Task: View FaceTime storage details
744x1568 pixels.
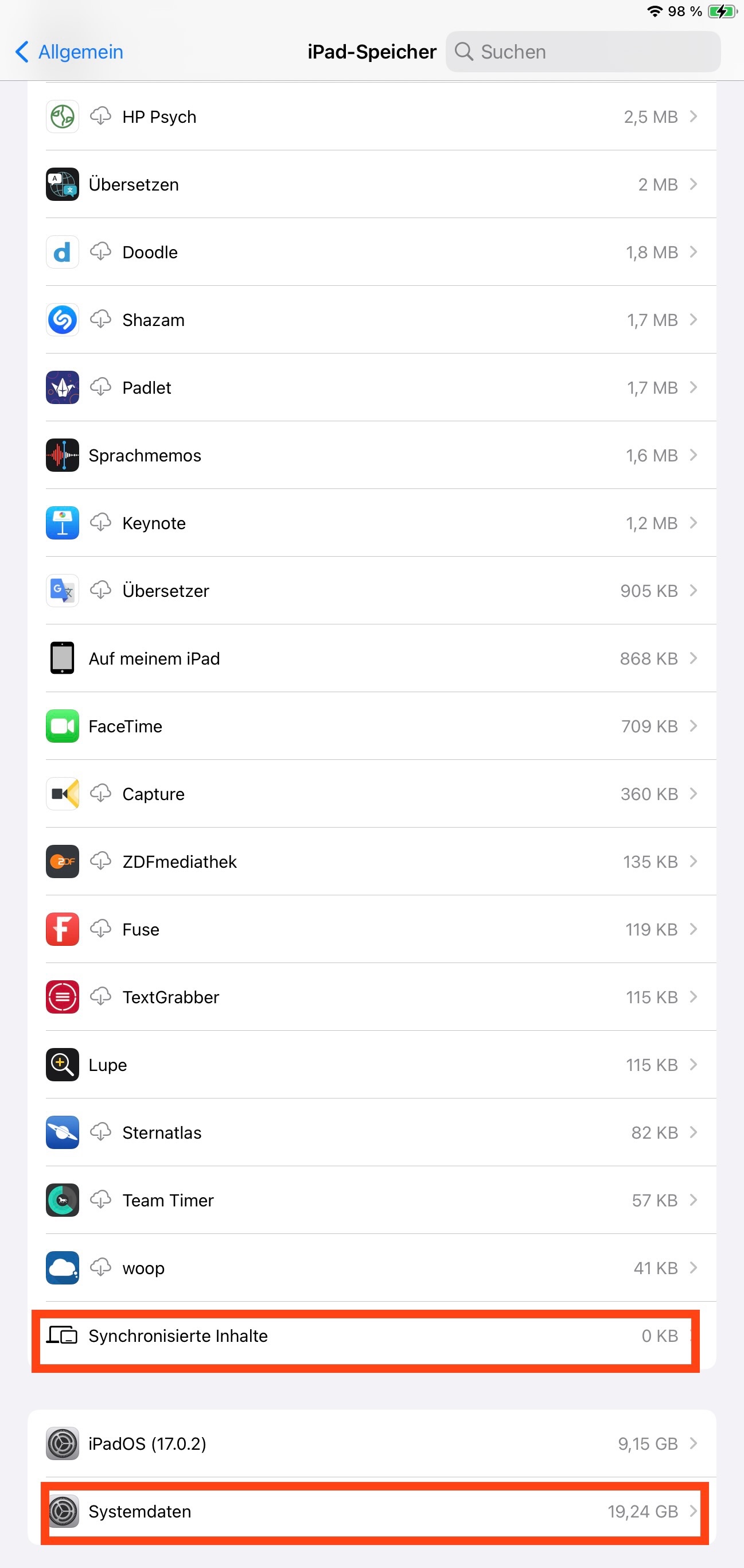Action: click(371, 726)
